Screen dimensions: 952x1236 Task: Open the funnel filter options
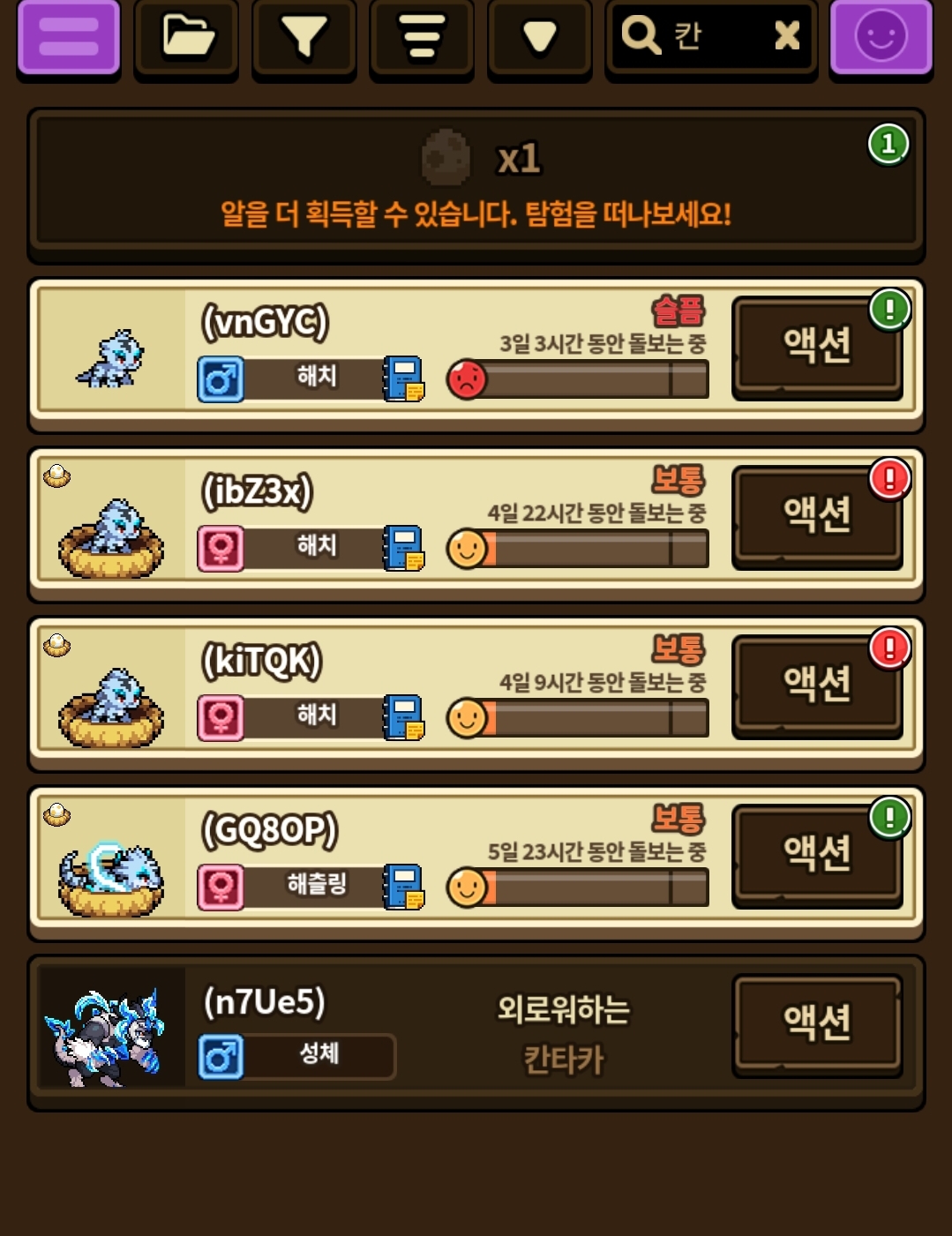(x=304, y=37)
